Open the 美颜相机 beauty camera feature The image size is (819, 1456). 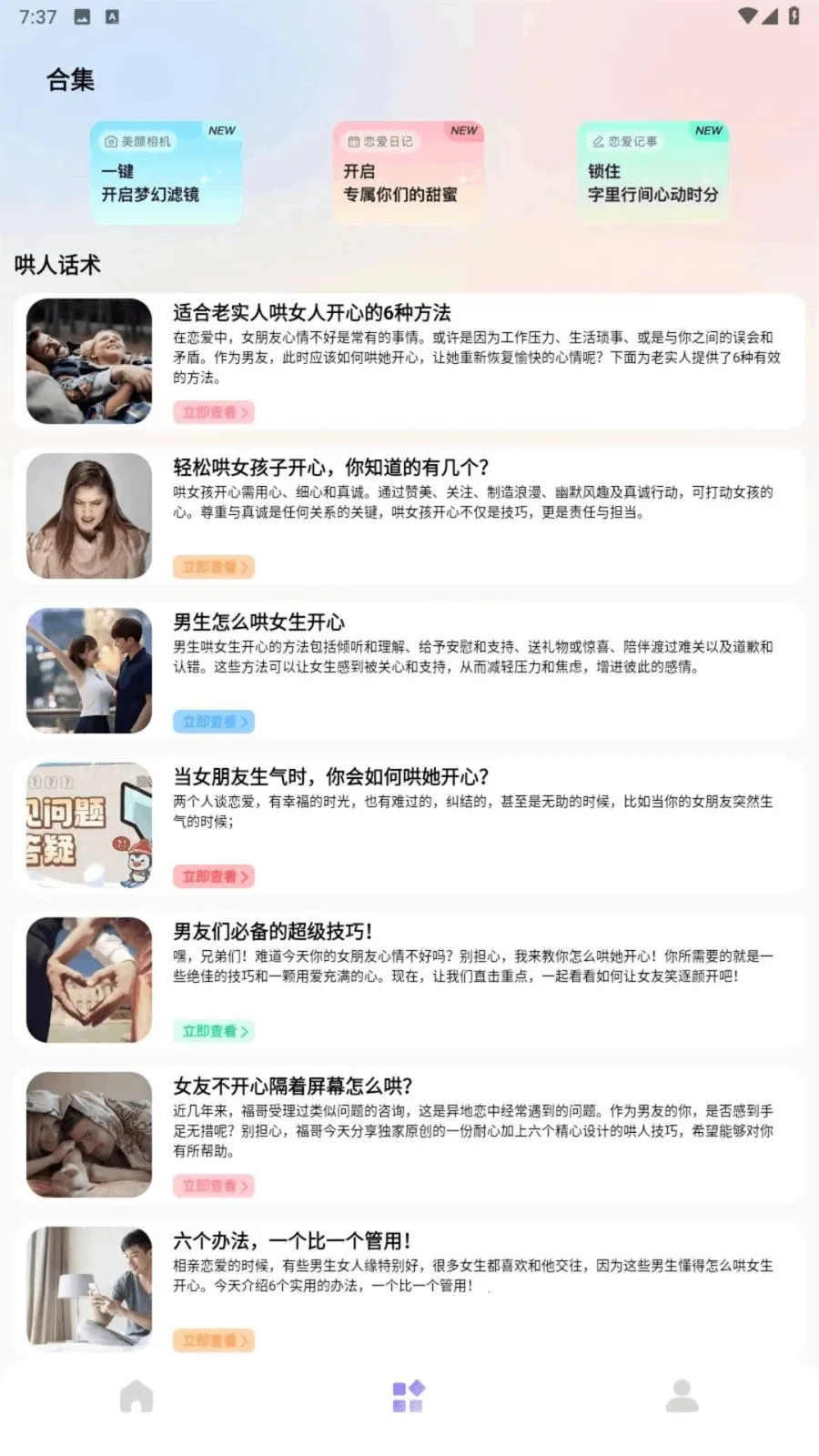pos(166,173)
